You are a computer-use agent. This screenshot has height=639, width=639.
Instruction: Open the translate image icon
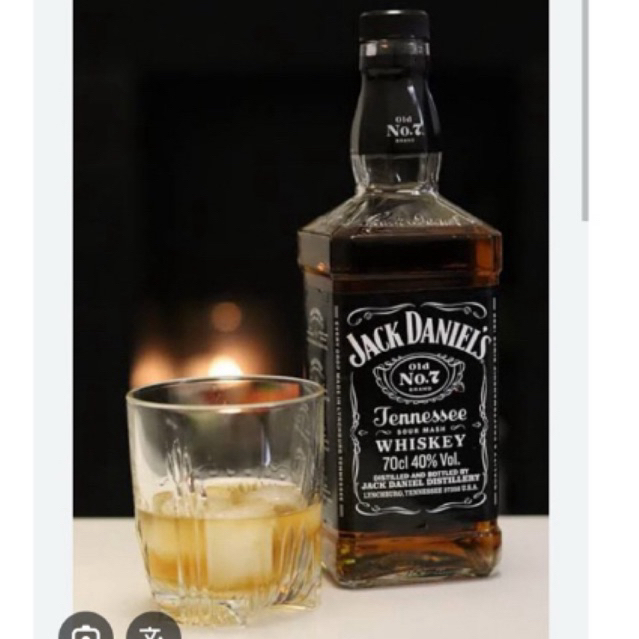pyautogui.click(x=154, y=630)
